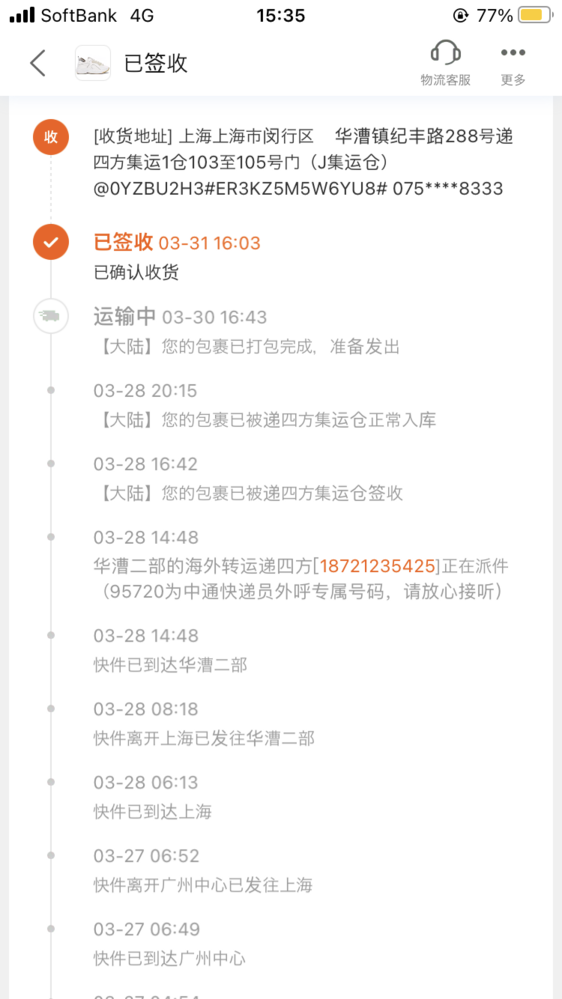The image size is (562, 999).
Task: Call courier number 18721235425
Action: pyautogui.click(x=378, y=565)
